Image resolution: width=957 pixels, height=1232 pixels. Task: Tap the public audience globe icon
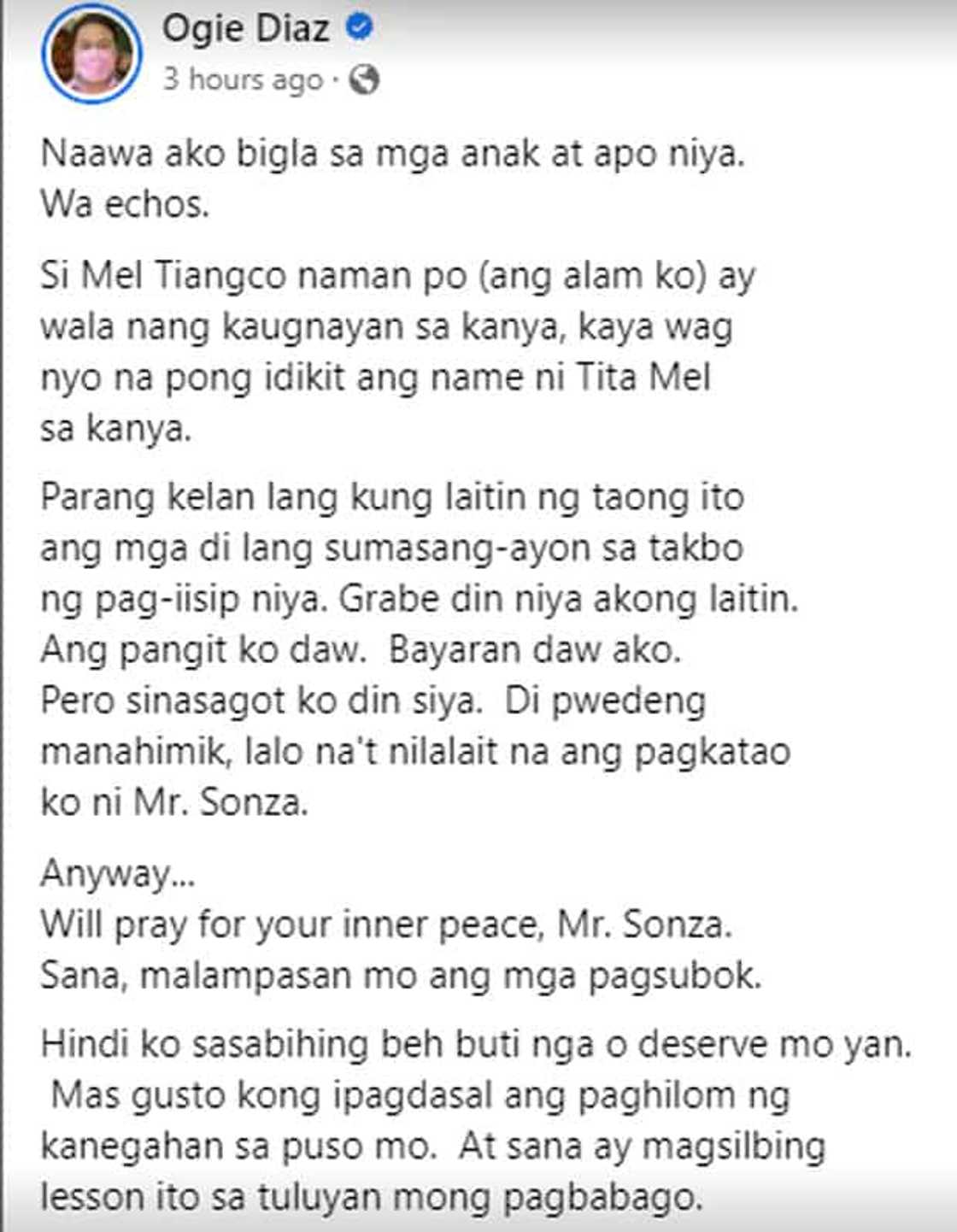pyautogui.click(x=365, y=80)
